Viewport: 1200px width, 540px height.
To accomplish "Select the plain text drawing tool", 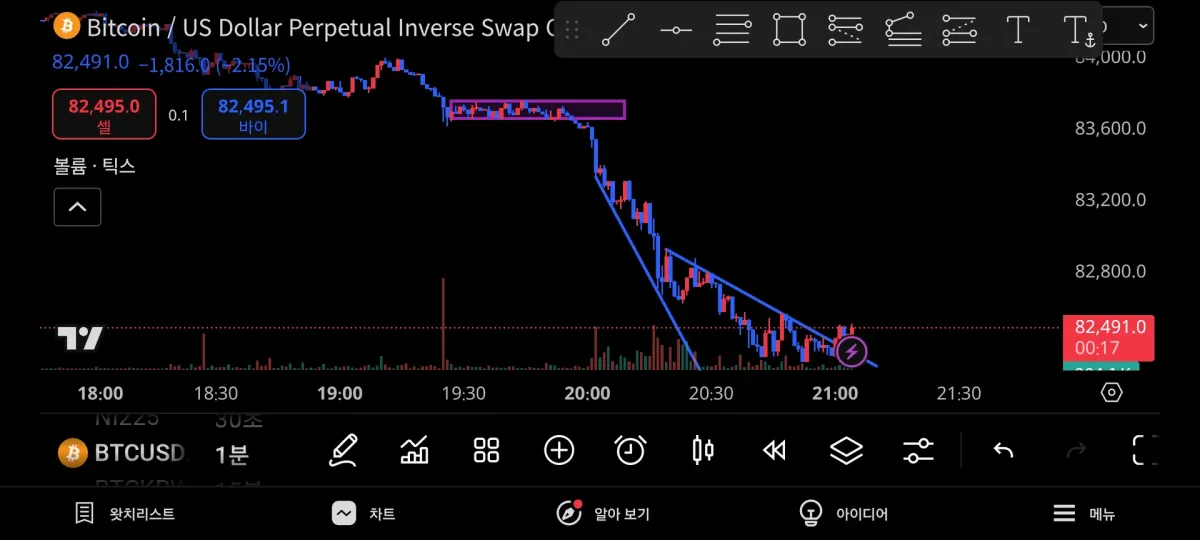I will [x=1017, y=30].
